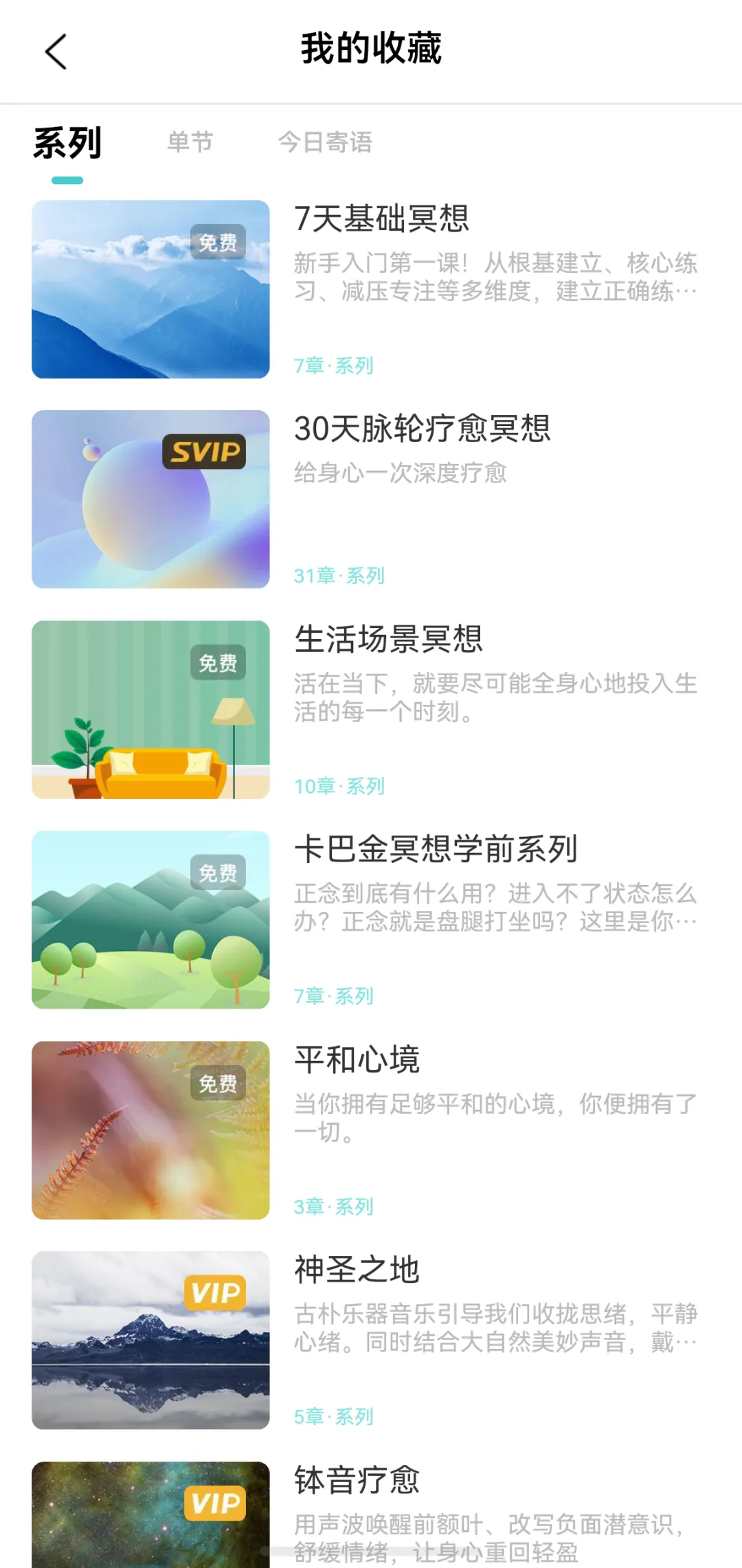Switch to the 单节 tab
The image size is (742, 1568).
pos(190,142)
